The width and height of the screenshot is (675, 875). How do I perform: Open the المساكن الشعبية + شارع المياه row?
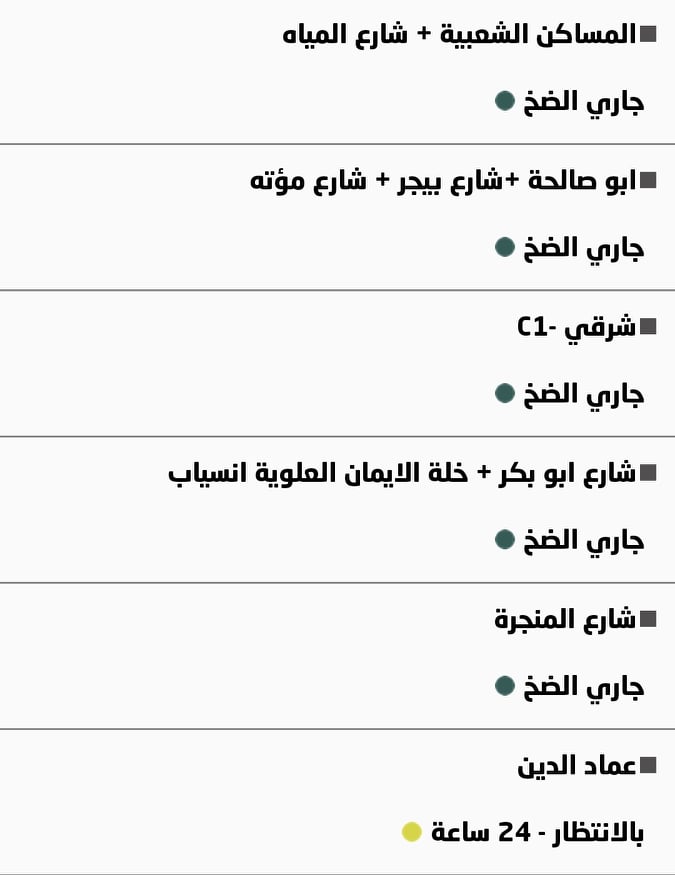coord(460,35)
